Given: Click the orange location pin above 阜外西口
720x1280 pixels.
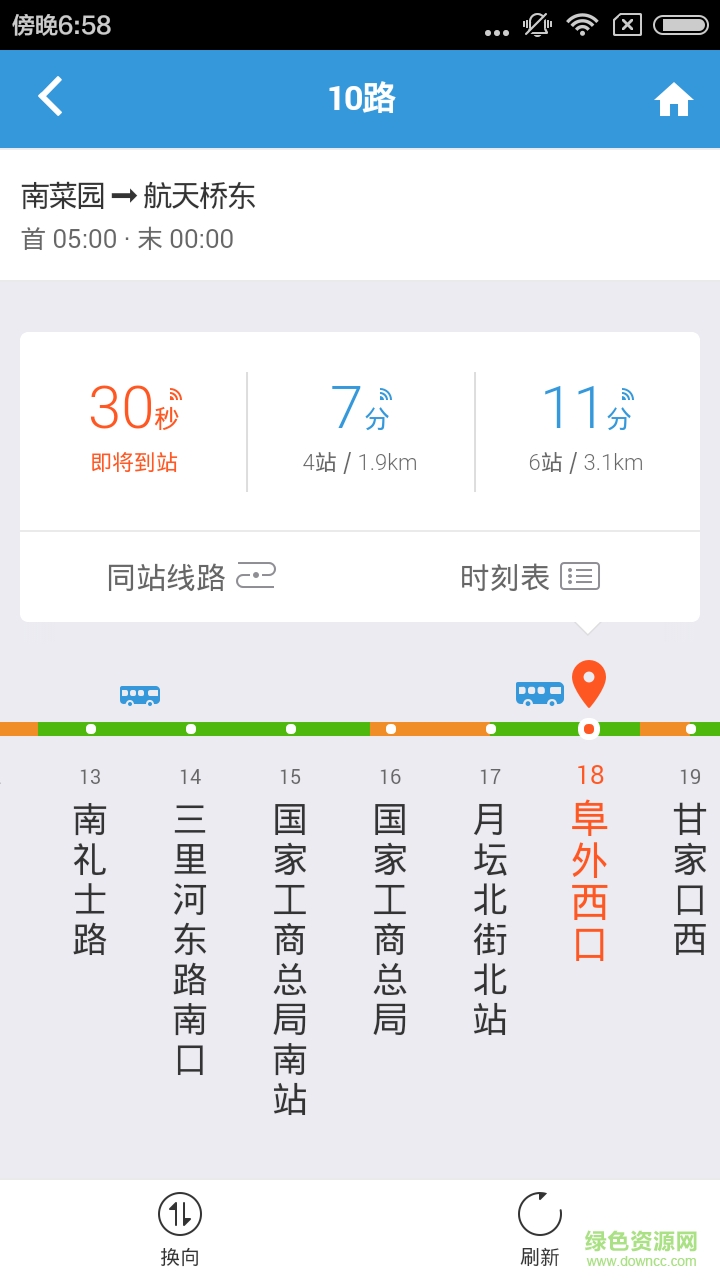Looking at the screenshot, I should pos(589,682).
